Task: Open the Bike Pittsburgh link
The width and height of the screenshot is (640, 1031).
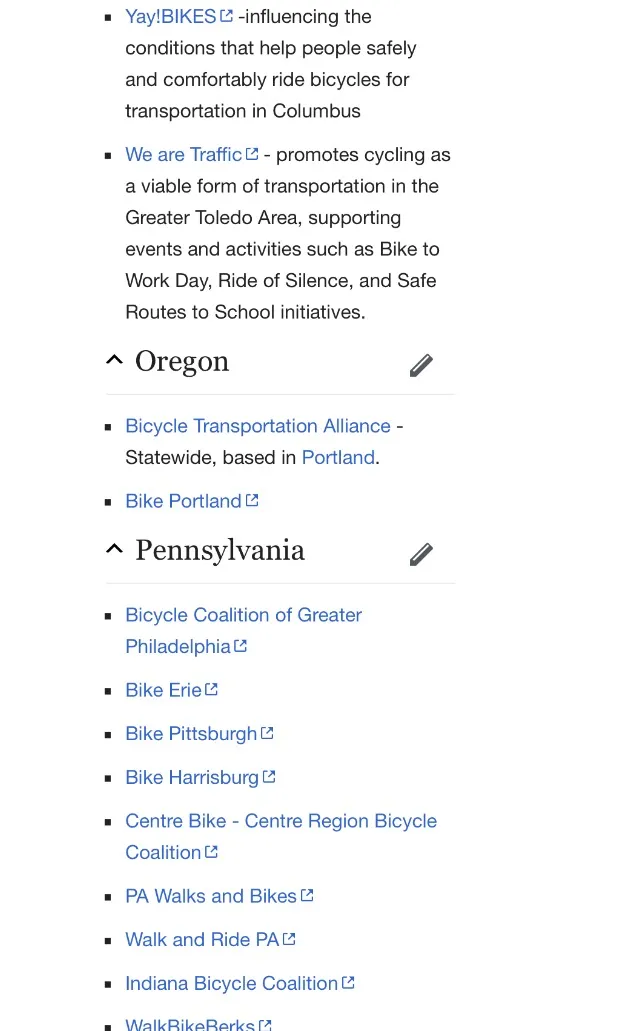Action: pos(199,734)
